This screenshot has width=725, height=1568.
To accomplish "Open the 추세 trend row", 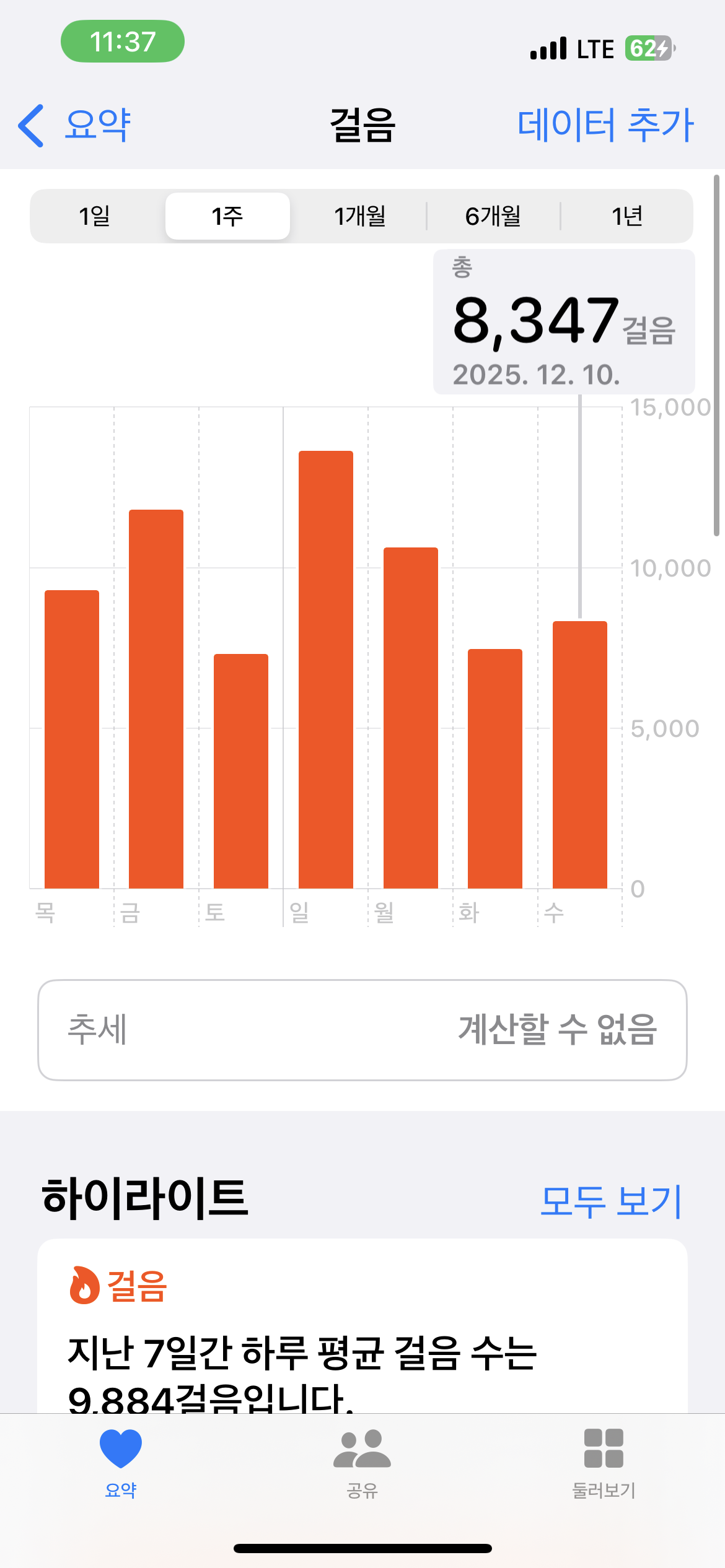I will (362, 1030).
